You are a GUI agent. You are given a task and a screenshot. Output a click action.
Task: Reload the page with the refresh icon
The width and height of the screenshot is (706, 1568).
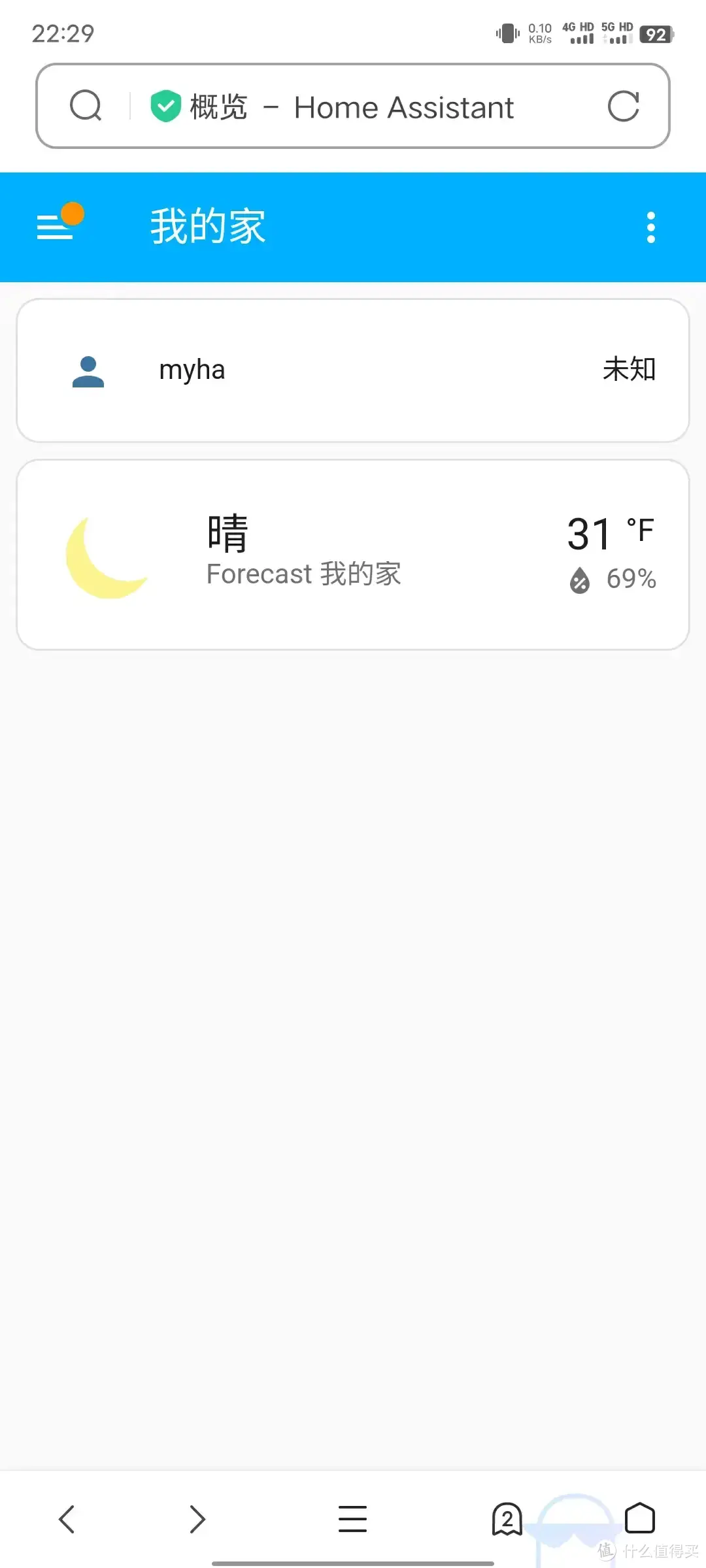click(623, 106)
